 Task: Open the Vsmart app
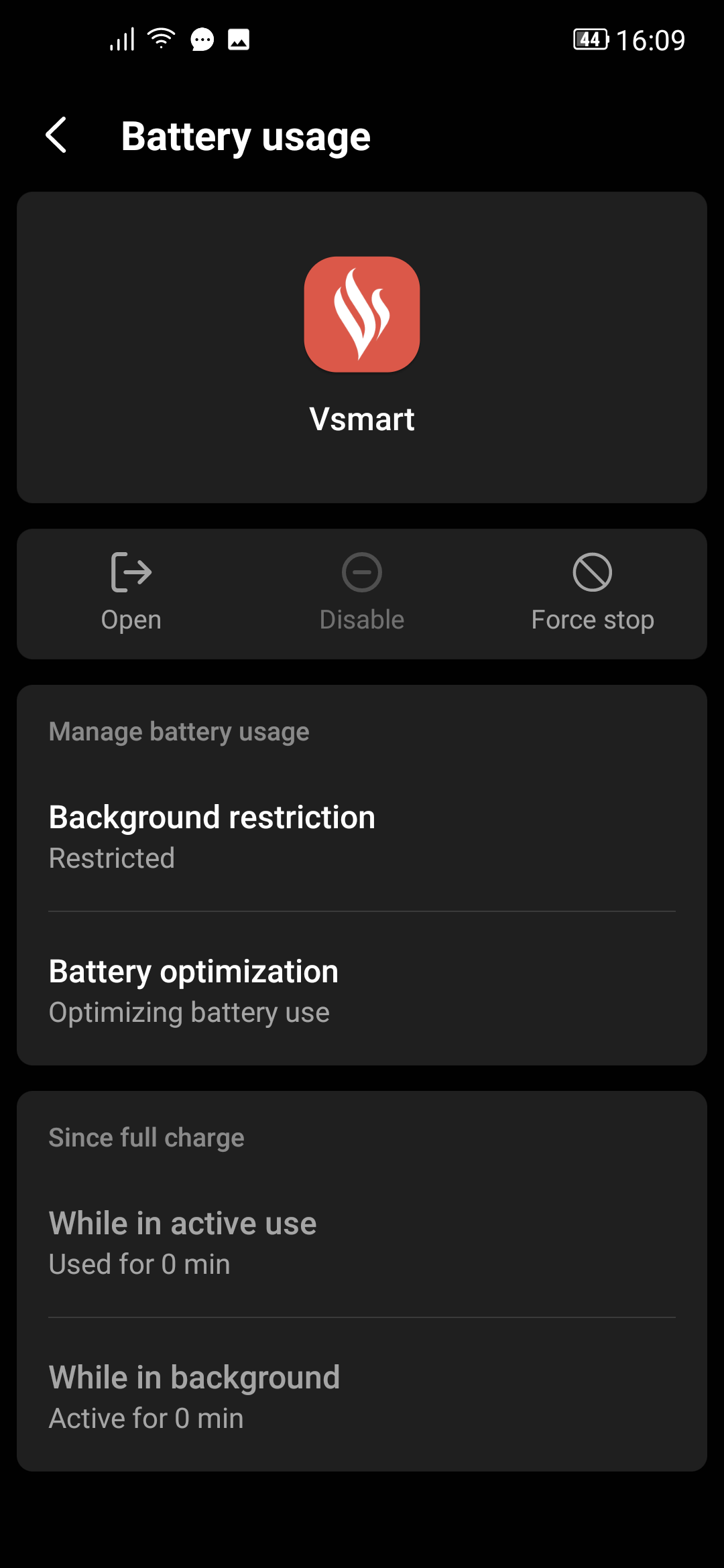tap(131, 592)
